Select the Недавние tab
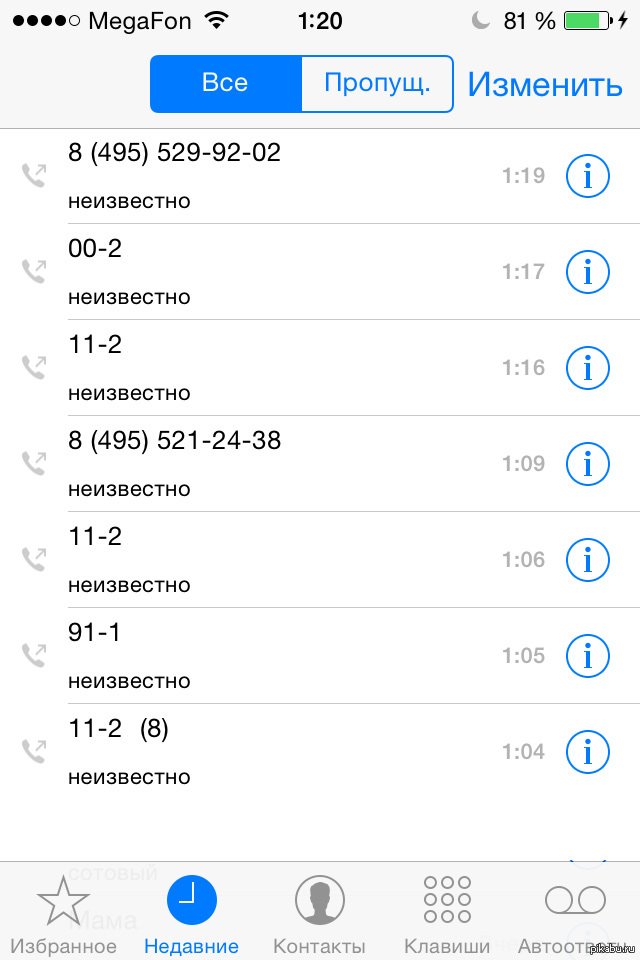 click(191, 913)
